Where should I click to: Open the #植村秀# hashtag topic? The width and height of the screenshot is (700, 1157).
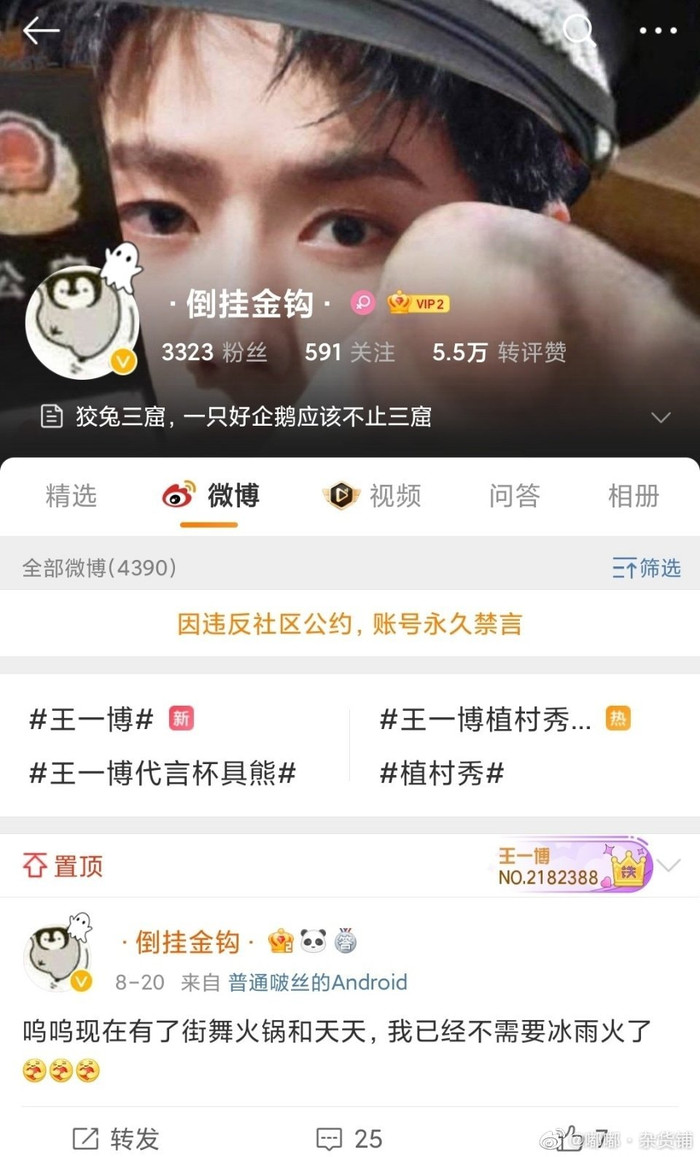tap(441, 772)
